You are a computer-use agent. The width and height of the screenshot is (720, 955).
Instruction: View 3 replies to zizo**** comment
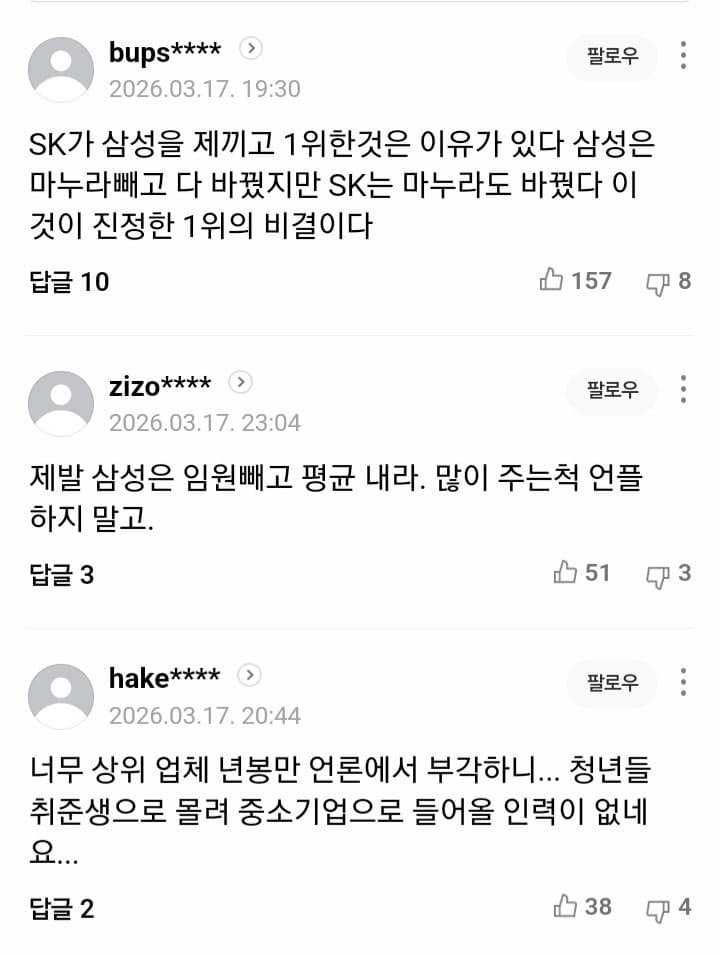coord(62,575)
